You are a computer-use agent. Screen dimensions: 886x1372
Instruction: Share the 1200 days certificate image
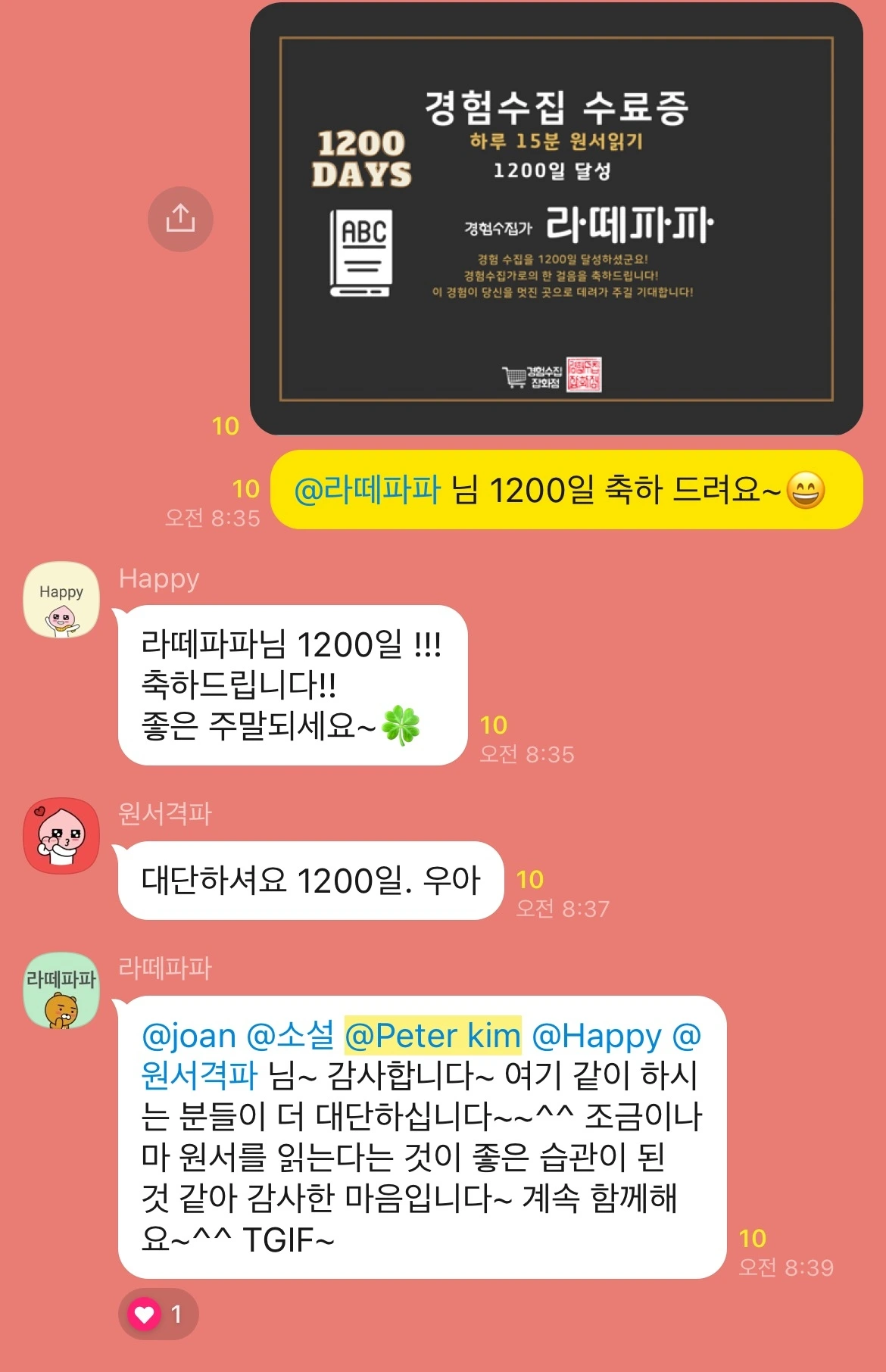pyautogui.click(x=180, y=219)
